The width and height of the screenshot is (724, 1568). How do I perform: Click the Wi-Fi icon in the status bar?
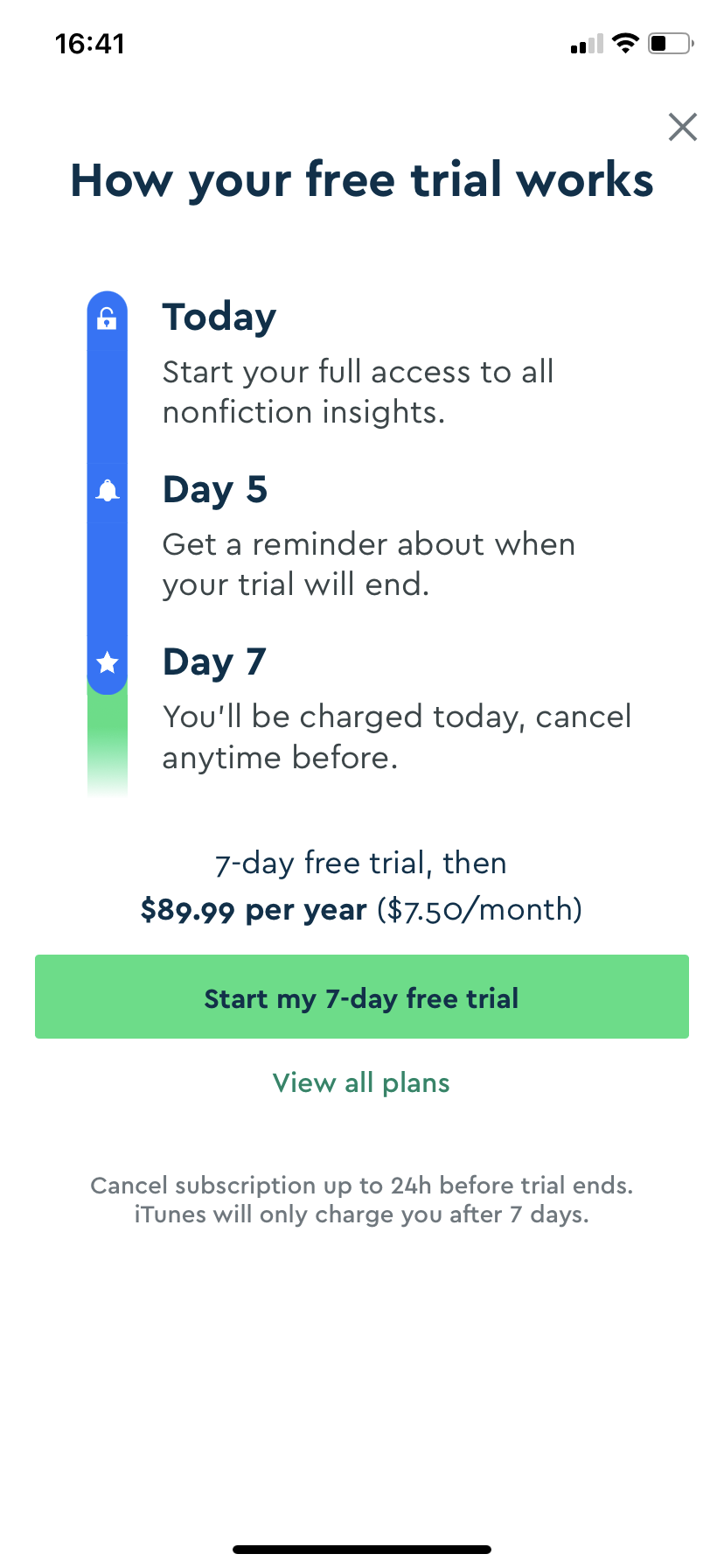[x=626, y=42]
